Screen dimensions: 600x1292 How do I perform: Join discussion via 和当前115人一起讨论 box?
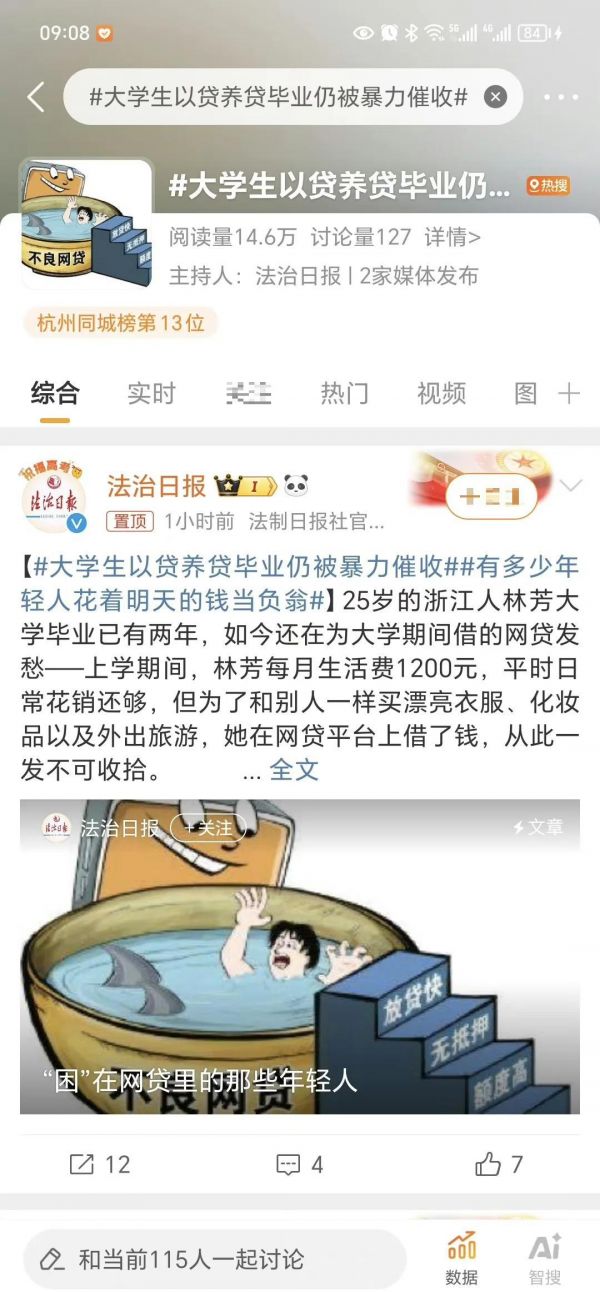point(215,1259)
